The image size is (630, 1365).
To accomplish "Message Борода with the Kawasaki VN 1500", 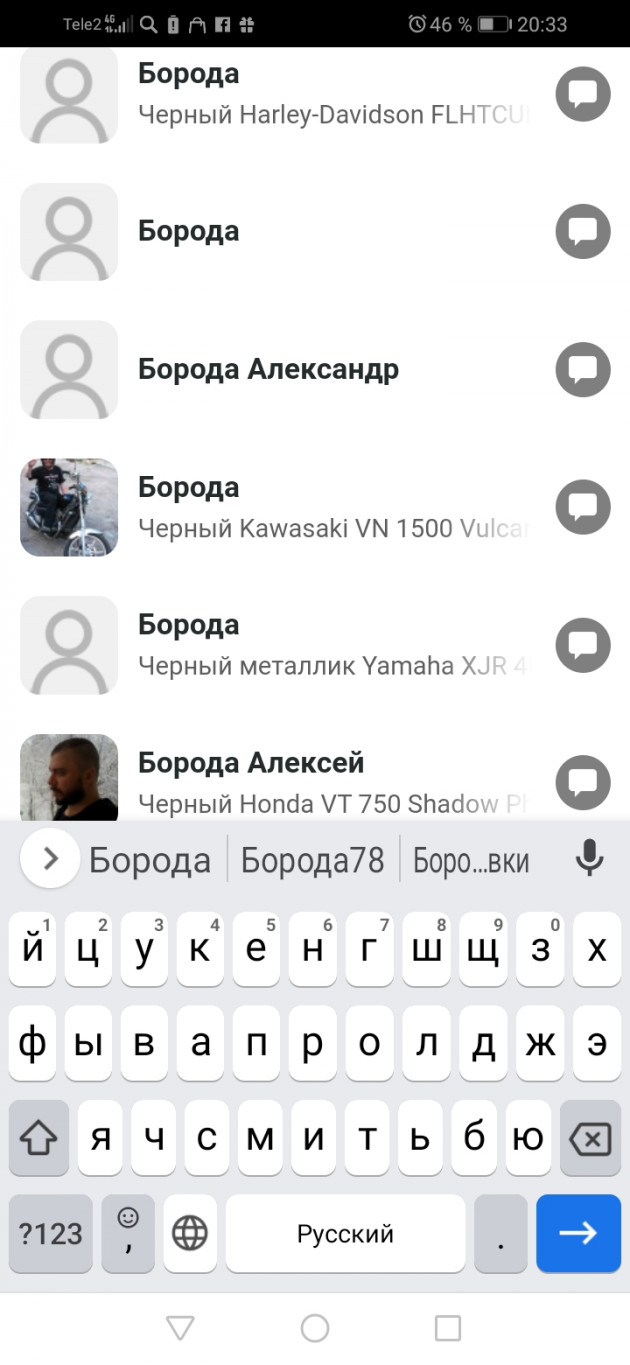I will (583, 507).
